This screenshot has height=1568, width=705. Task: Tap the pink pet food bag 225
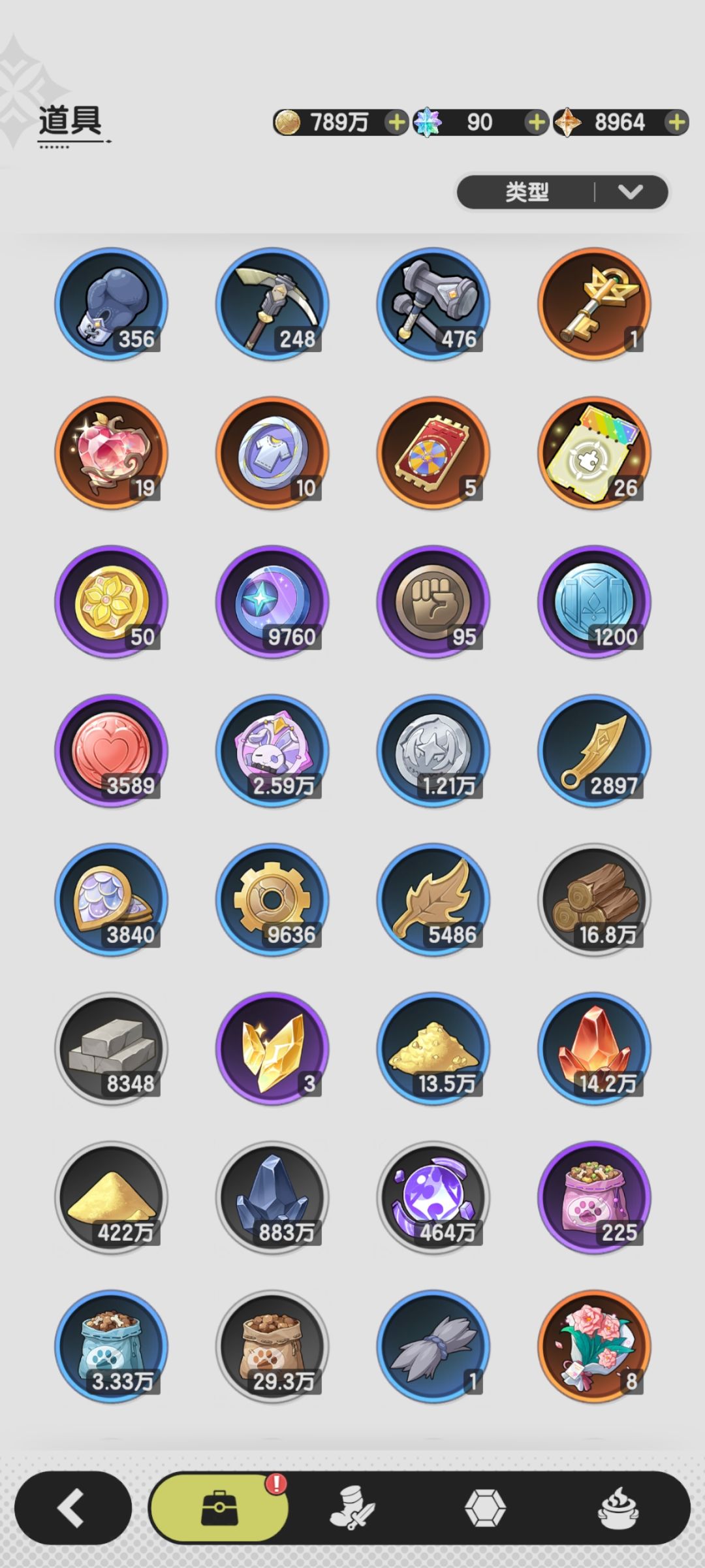[594, 1197]
